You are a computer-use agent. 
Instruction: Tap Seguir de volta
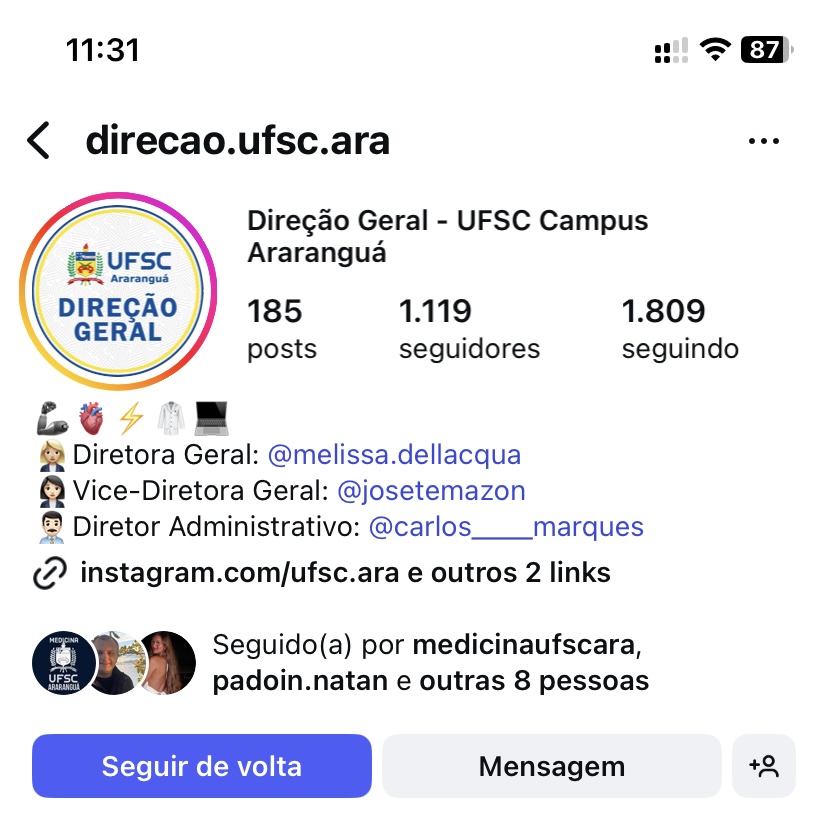pos(201,766)
